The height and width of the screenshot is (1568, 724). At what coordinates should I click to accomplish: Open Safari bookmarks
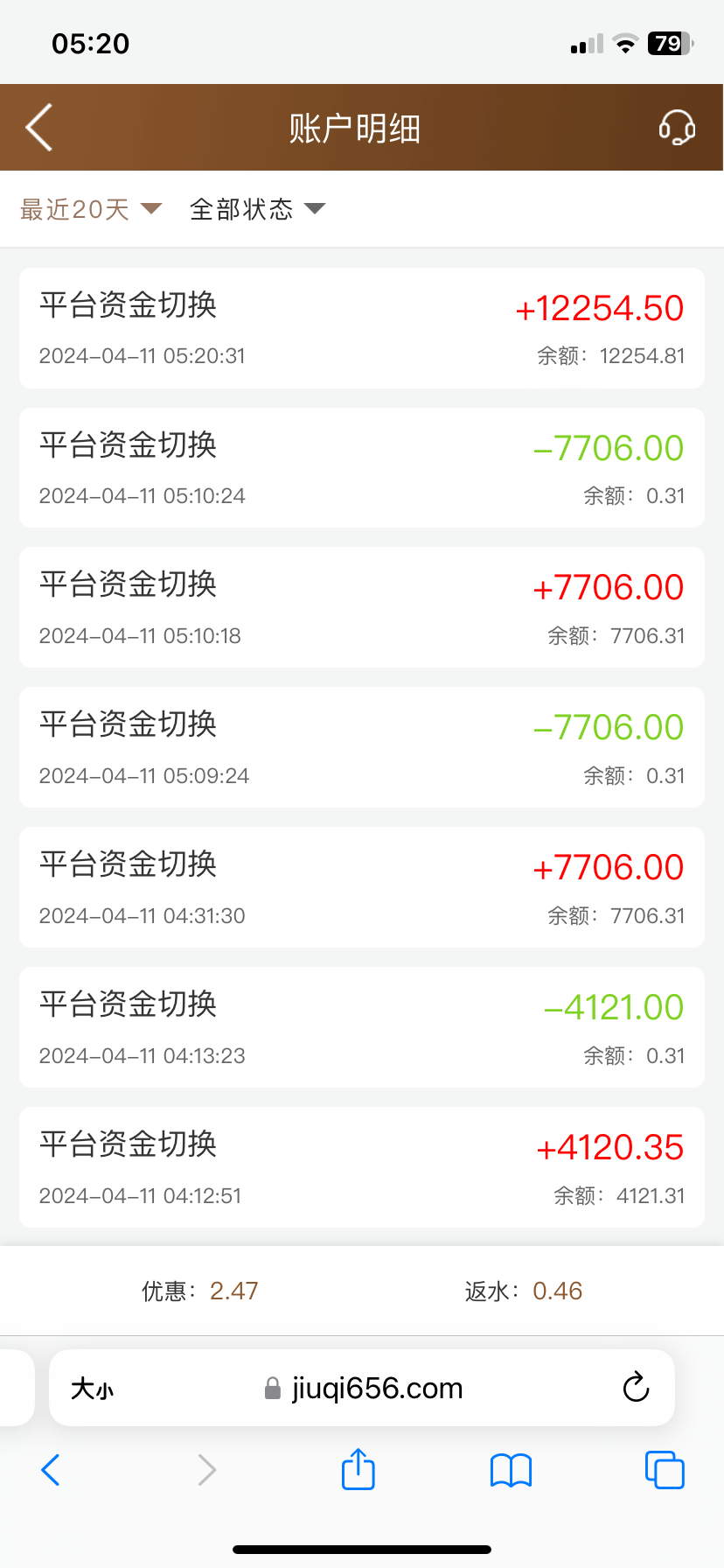(512, 1470)
